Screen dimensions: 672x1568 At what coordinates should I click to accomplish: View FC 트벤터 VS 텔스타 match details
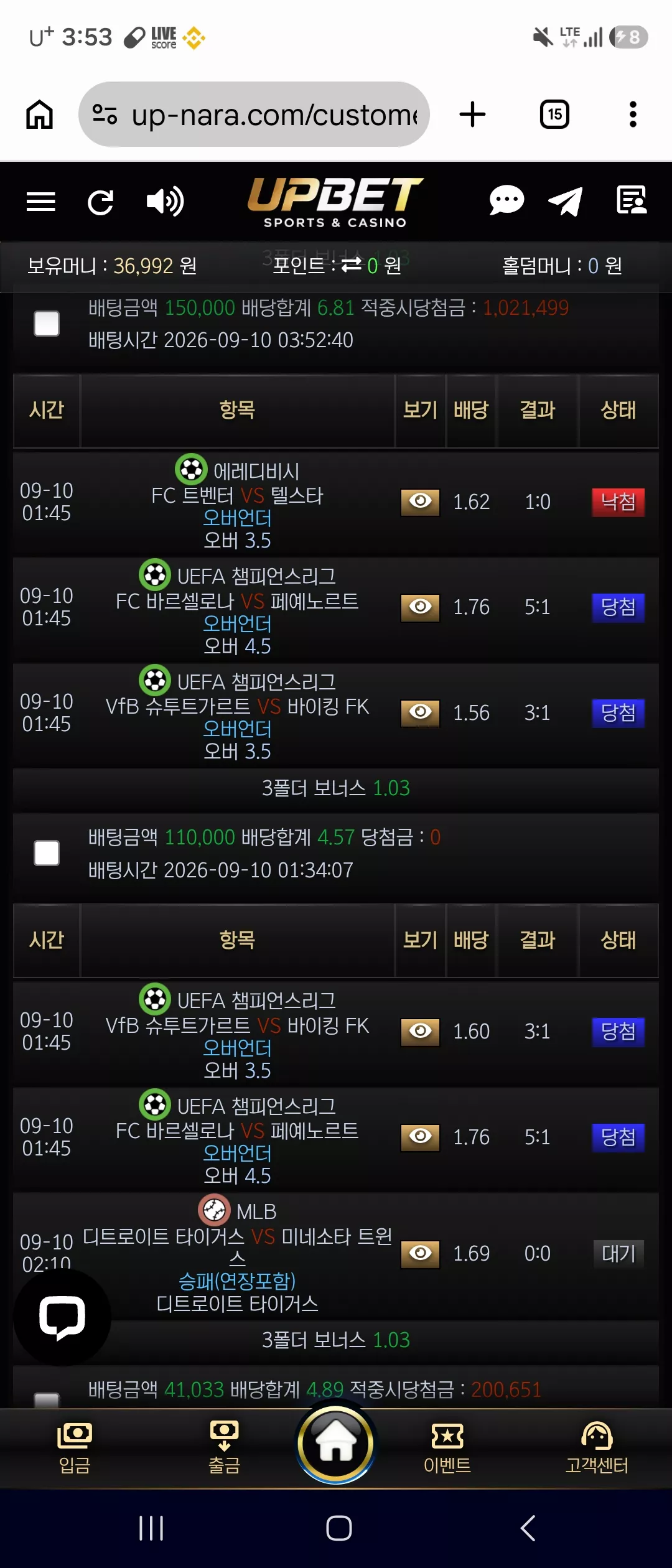click(420, 502)
